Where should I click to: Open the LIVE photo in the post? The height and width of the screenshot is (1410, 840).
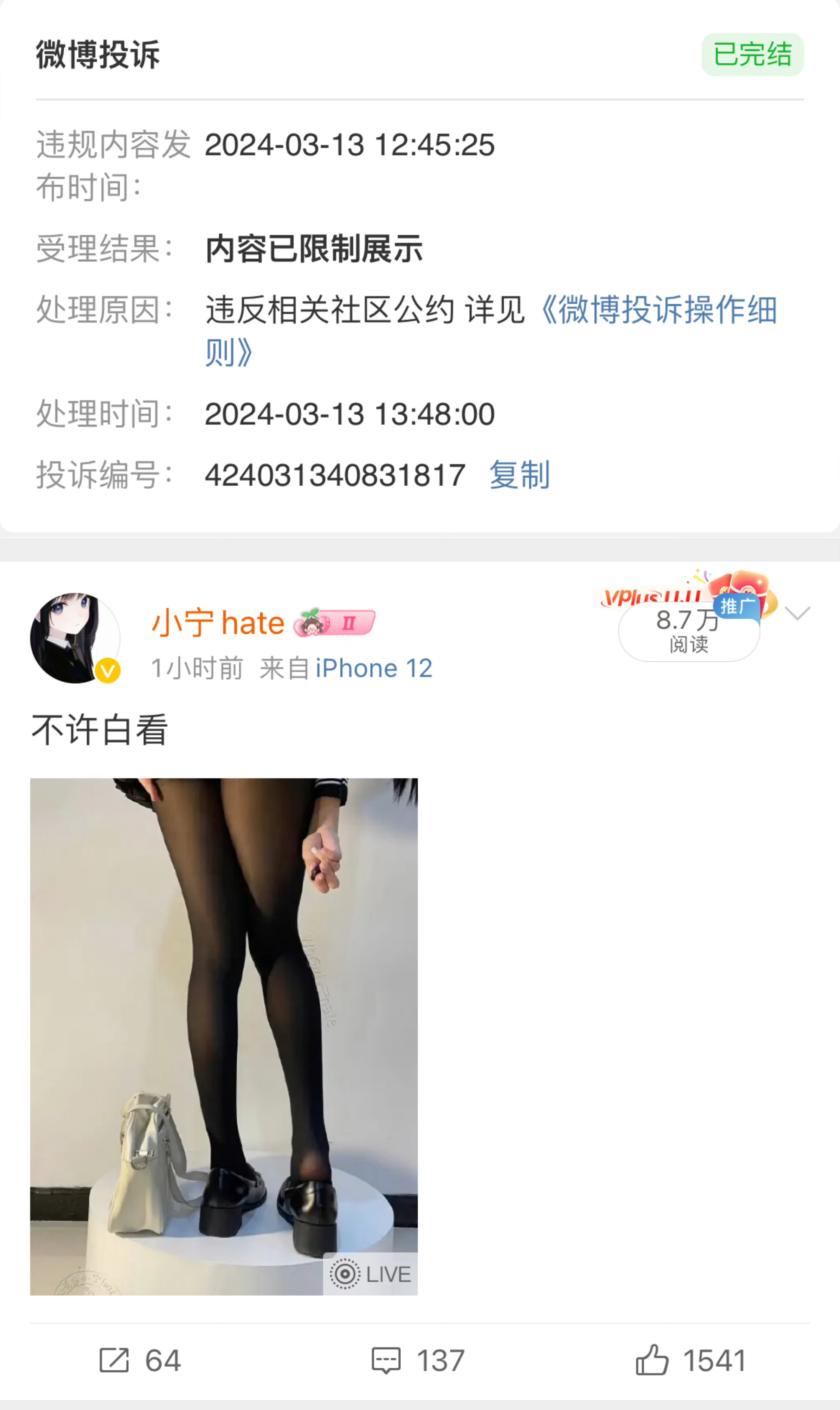224,1037
